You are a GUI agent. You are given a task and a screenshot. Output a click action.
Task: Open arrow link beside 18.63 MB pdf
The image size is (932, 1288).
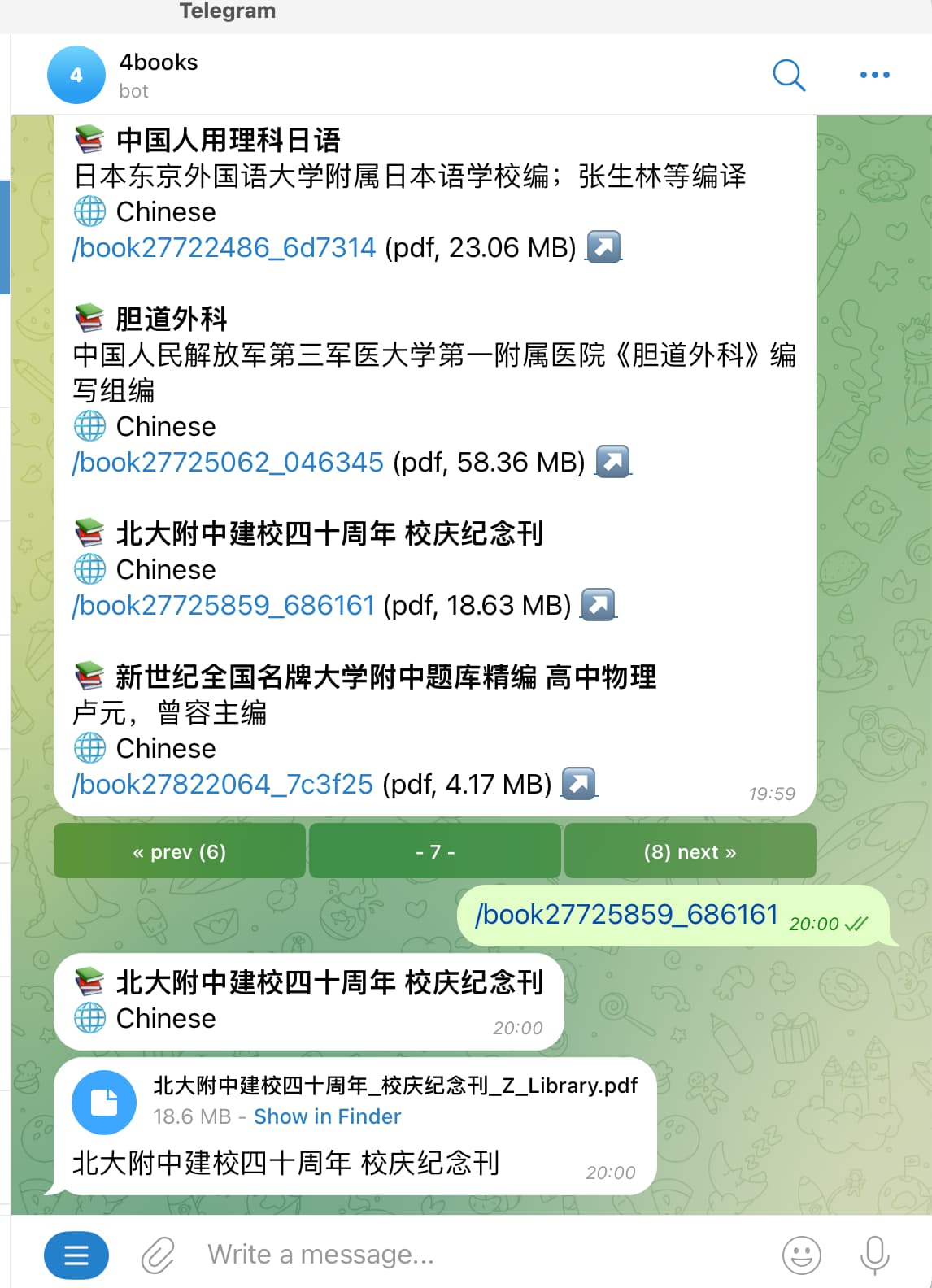pyautogui.click(x=599, y=605)
